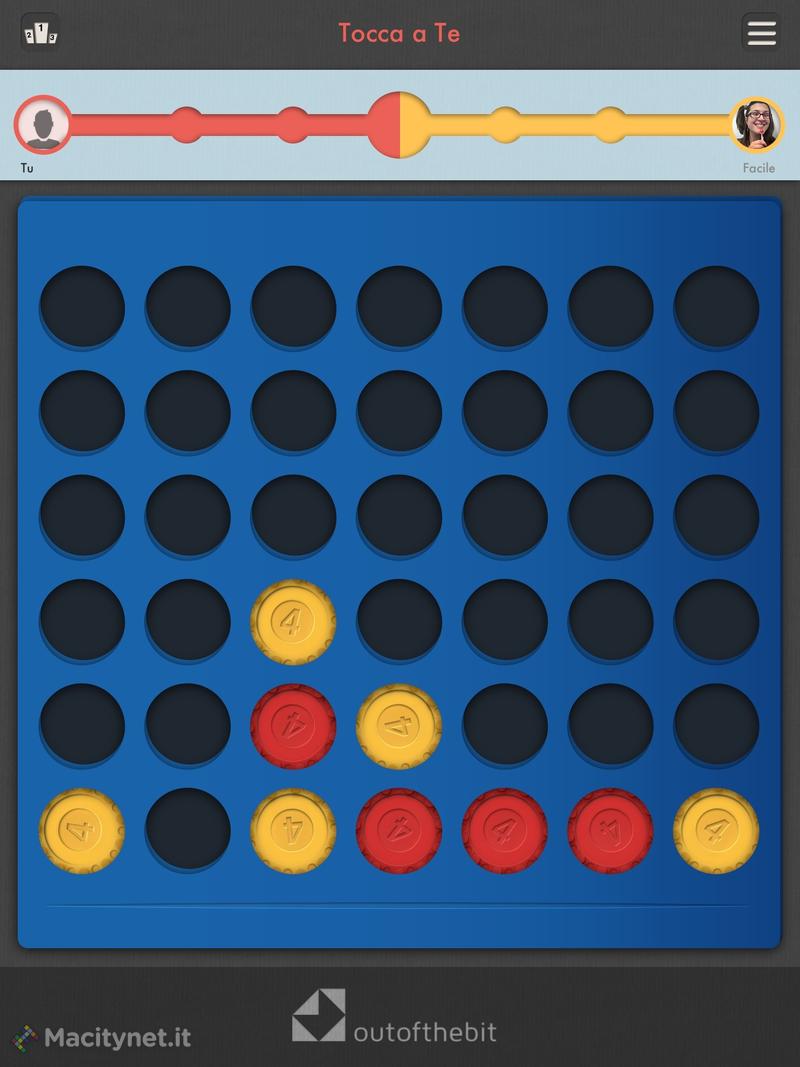
Task: Open the hamburger menu
Action: pos(761,33)
